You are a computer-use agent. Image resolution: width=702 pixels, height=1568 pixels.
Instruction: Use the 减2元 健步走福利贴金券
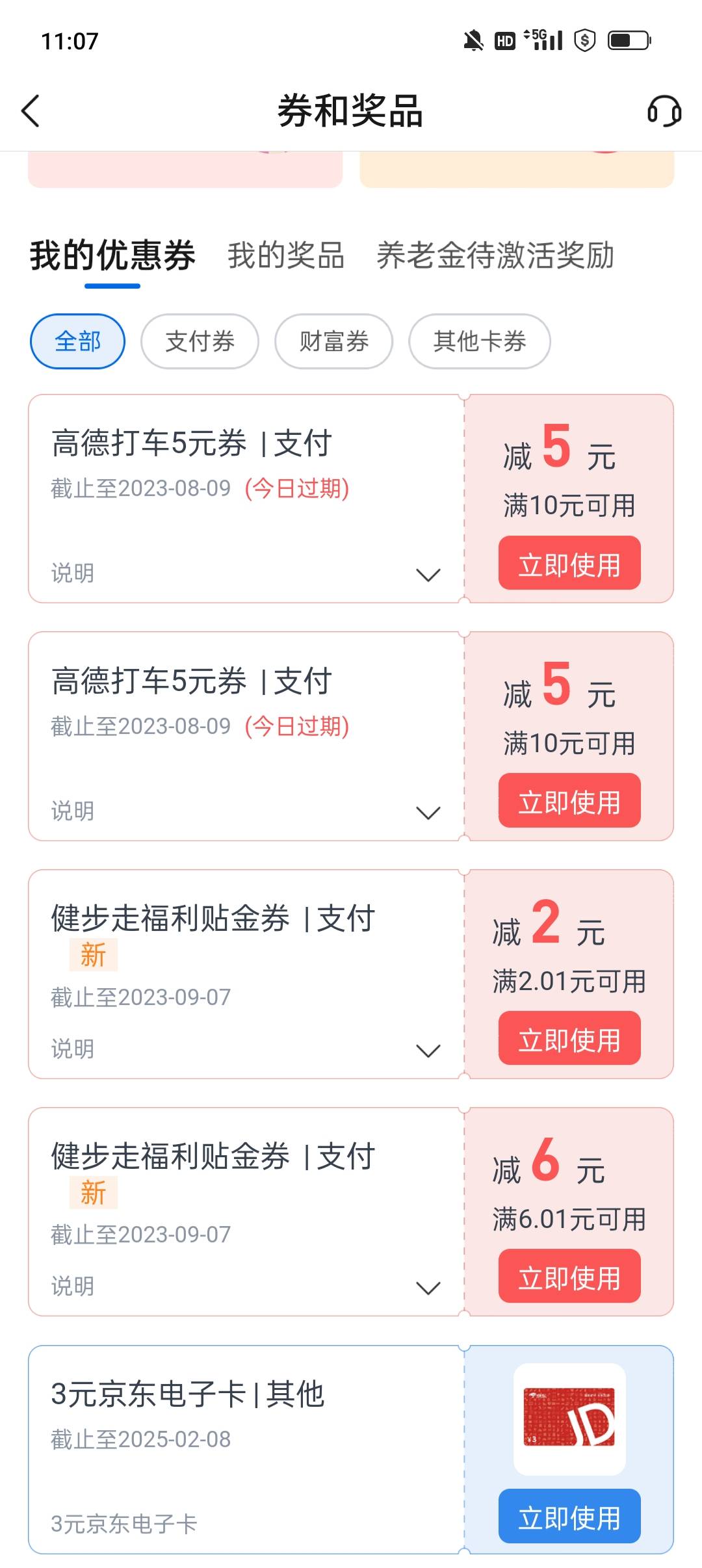pyautogui.click(x=569, y=1039)
